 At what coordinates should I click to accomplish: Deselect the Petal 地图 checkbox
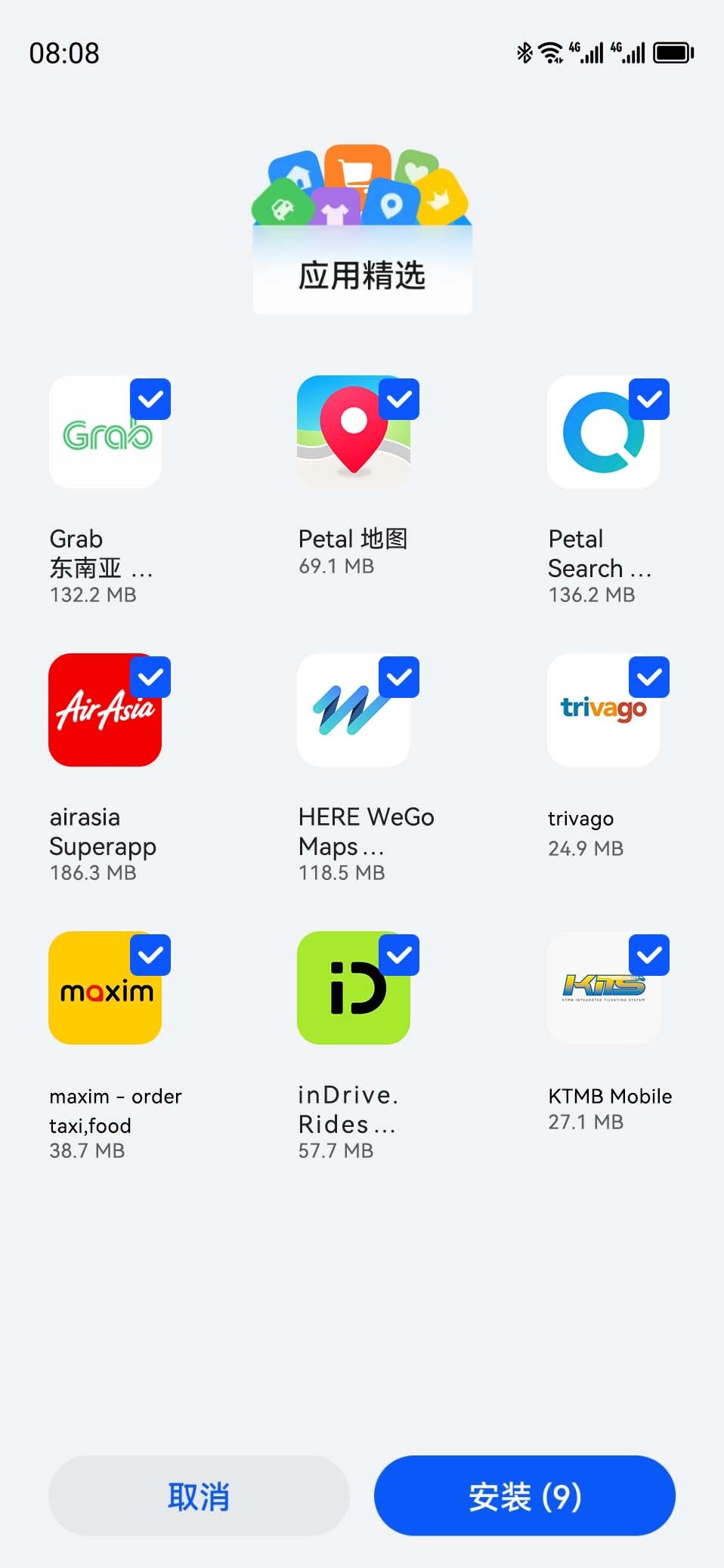(399, 399)
